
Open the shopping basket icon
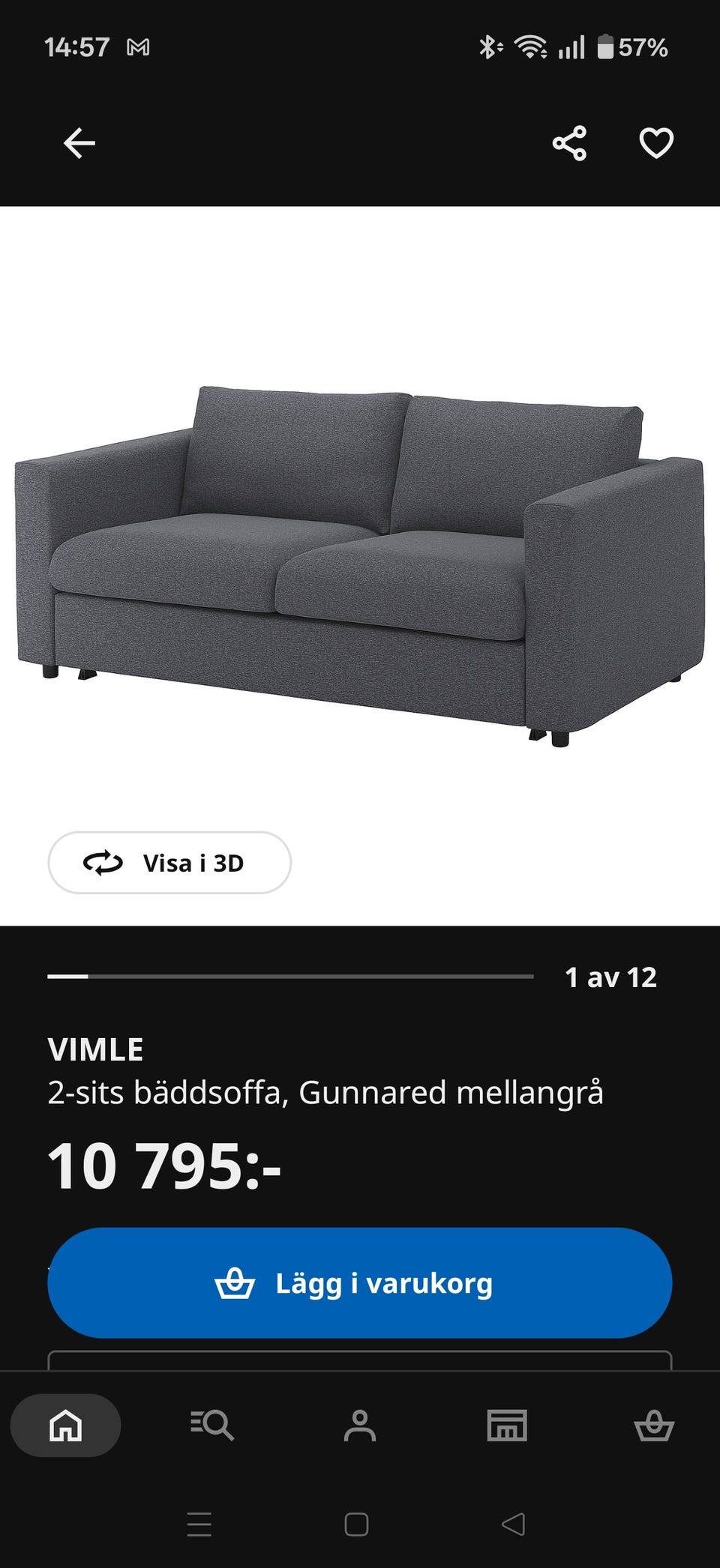point(655,1426)
